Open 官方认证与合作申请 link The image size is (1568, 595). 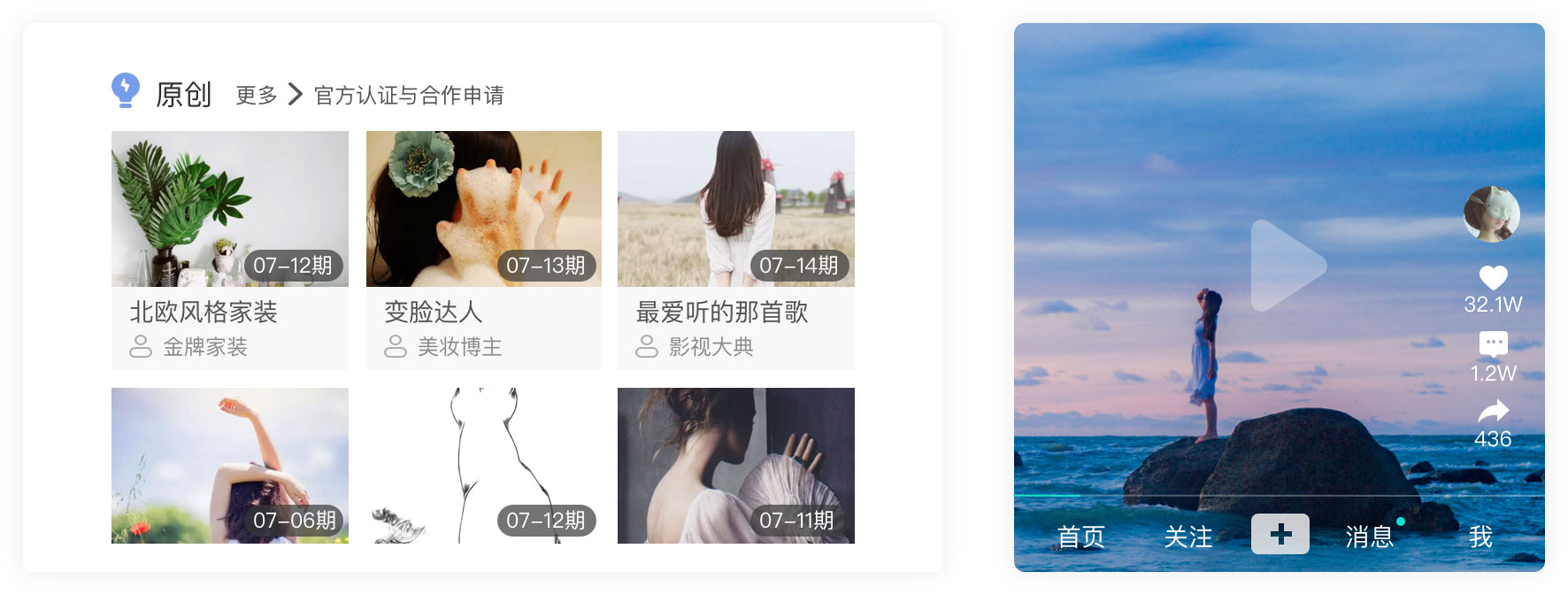tap(409, 95)
